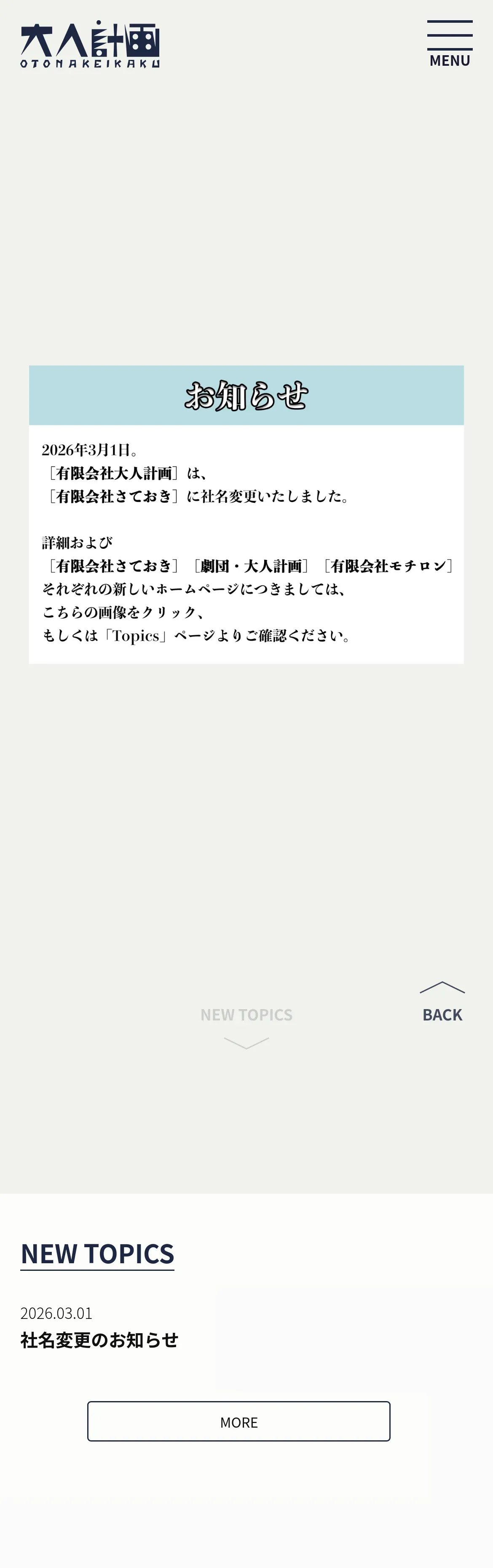This screenshot has width=493, height=1568.
Task: Jump down via the NEW TOPICS arrow
Action: (x=246, y=1028)
